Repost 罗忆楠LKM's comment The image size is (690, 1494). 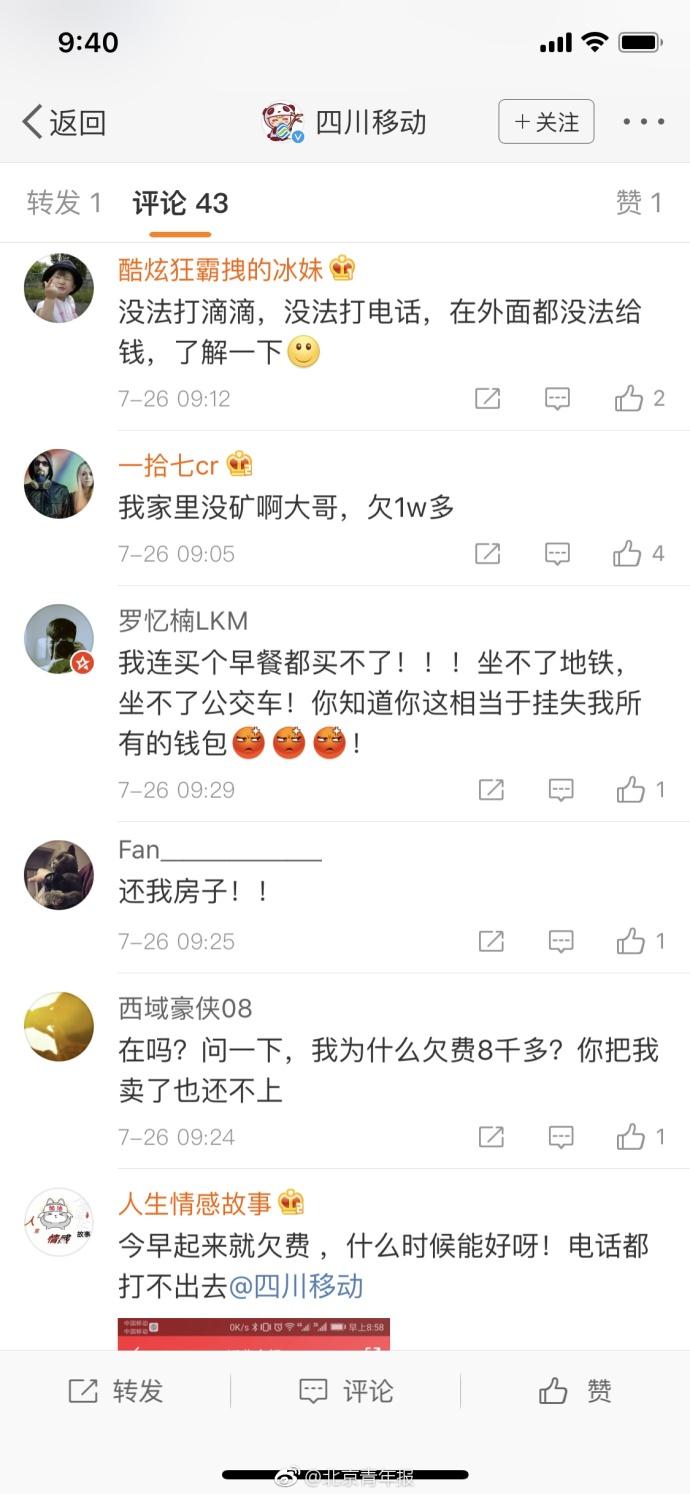click(x=491, y=790)
